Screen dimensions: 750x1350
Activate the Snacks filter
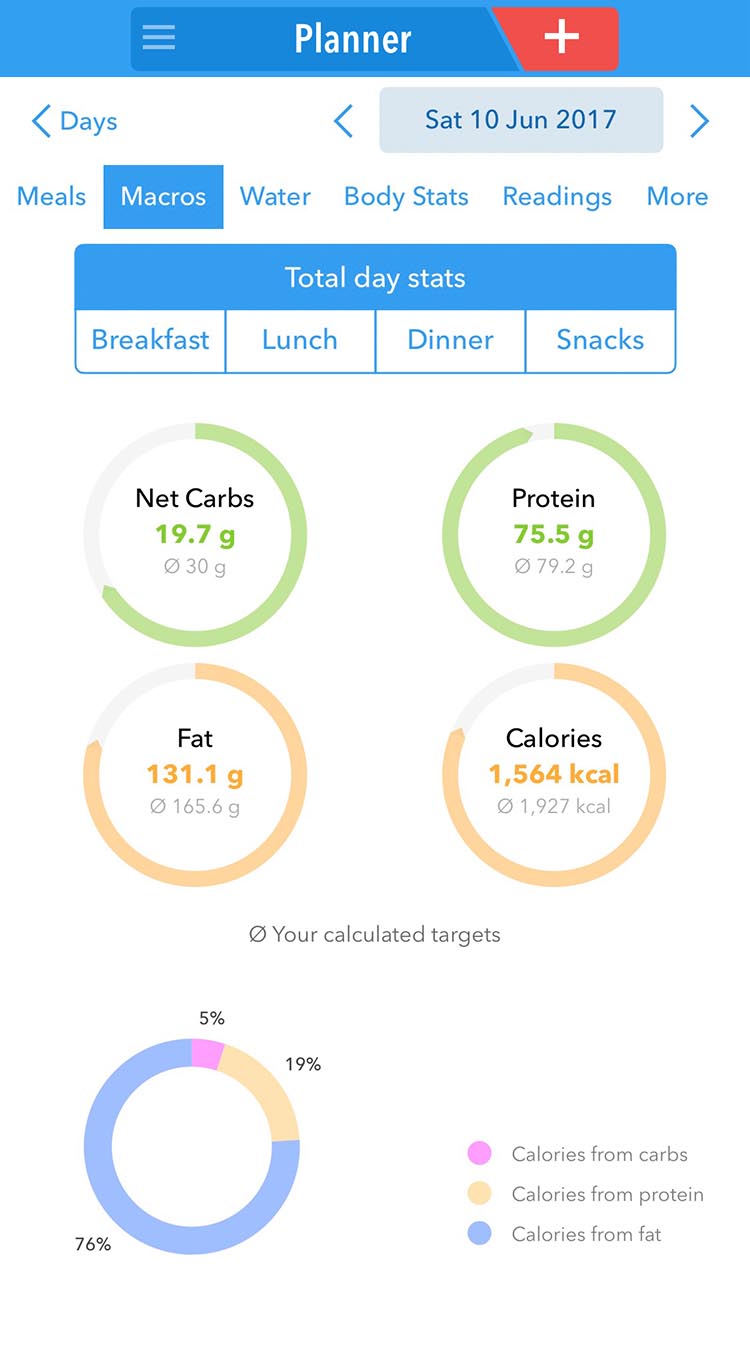click(600, 341)
